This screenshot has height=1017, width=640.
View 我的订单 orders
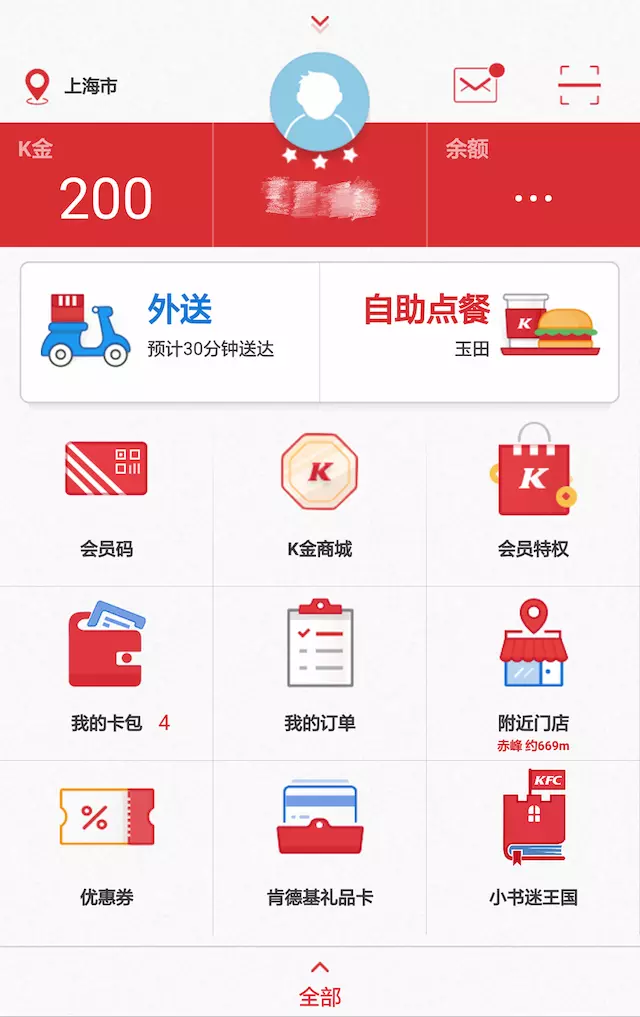pyautogui.click(x=320, y=672)
